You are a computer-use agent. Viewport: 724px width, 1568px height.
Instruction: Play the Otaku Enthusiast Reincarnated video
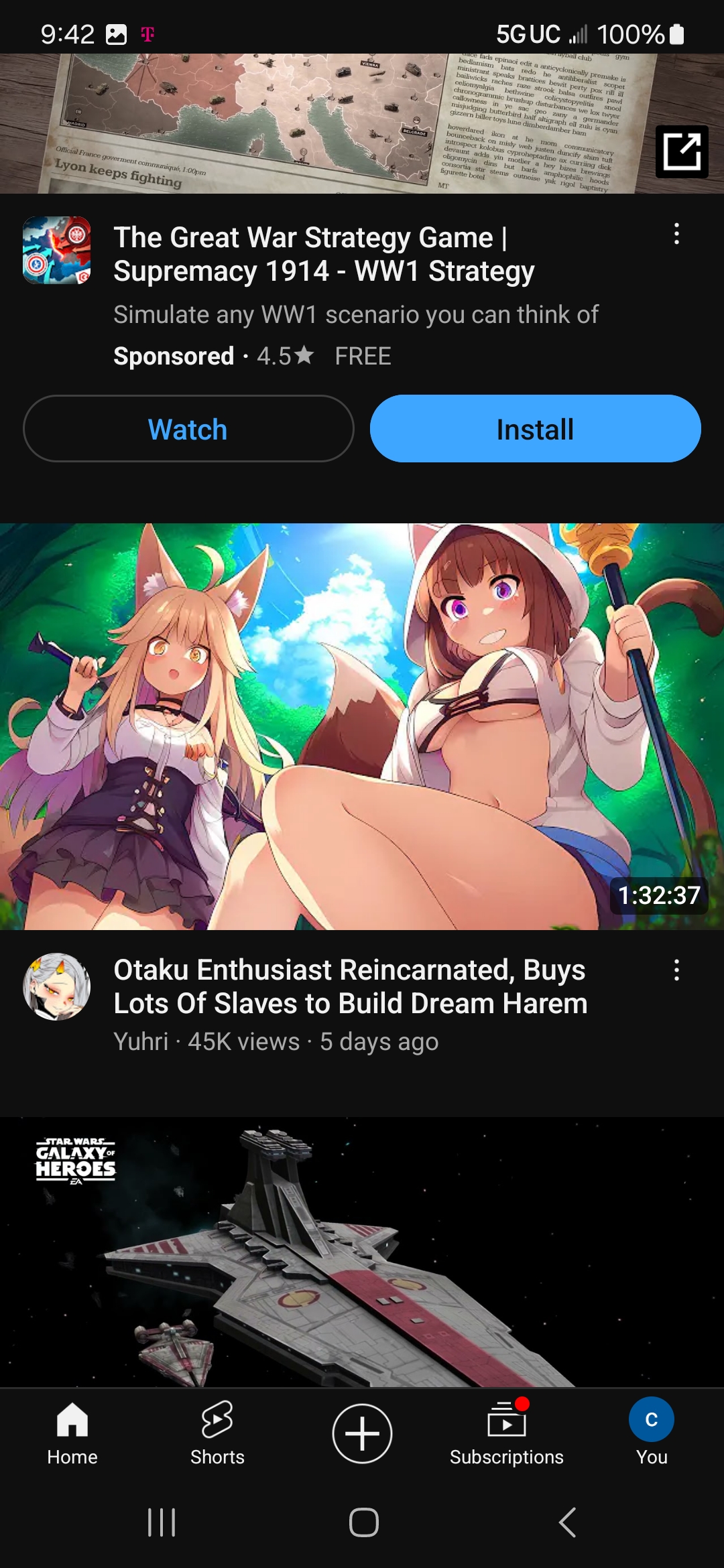coord(362,726)
